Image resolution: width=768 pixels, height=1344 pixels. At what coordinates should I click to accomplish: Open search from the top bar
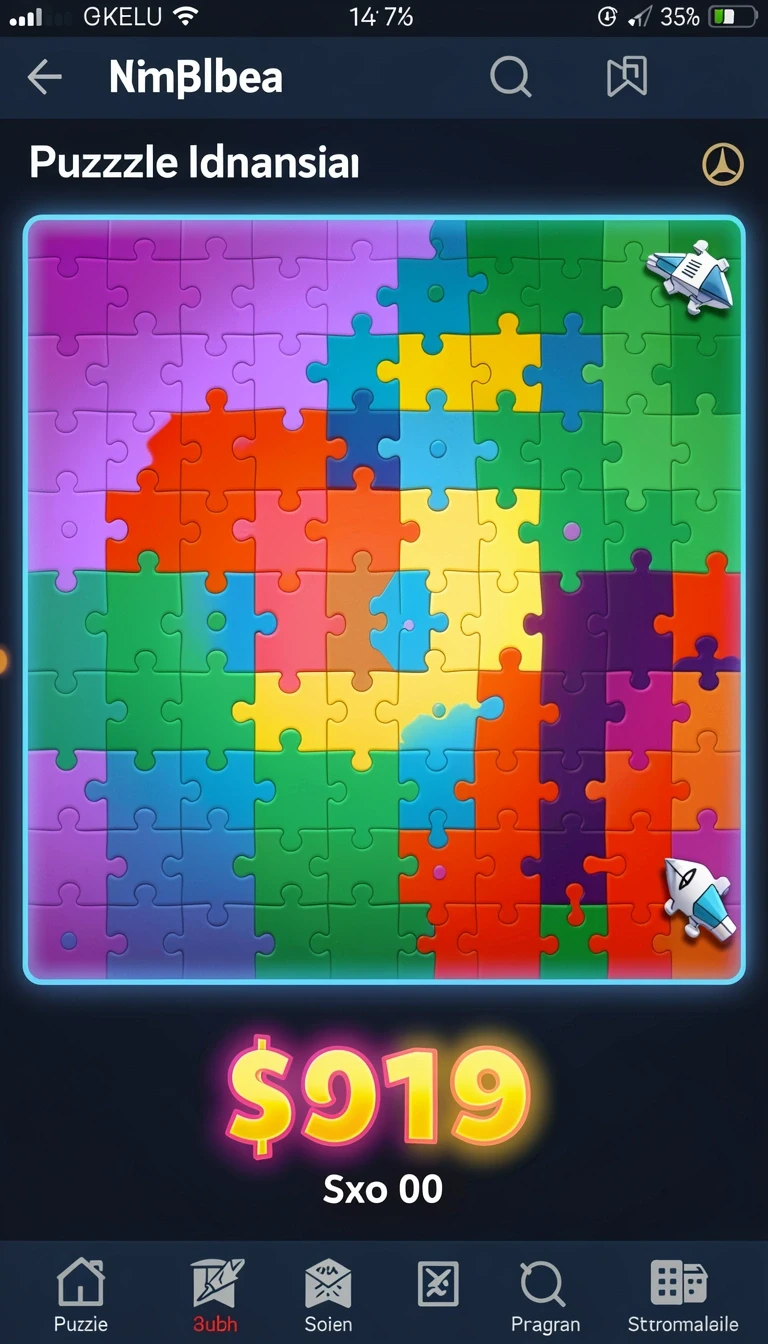[510, 76]
